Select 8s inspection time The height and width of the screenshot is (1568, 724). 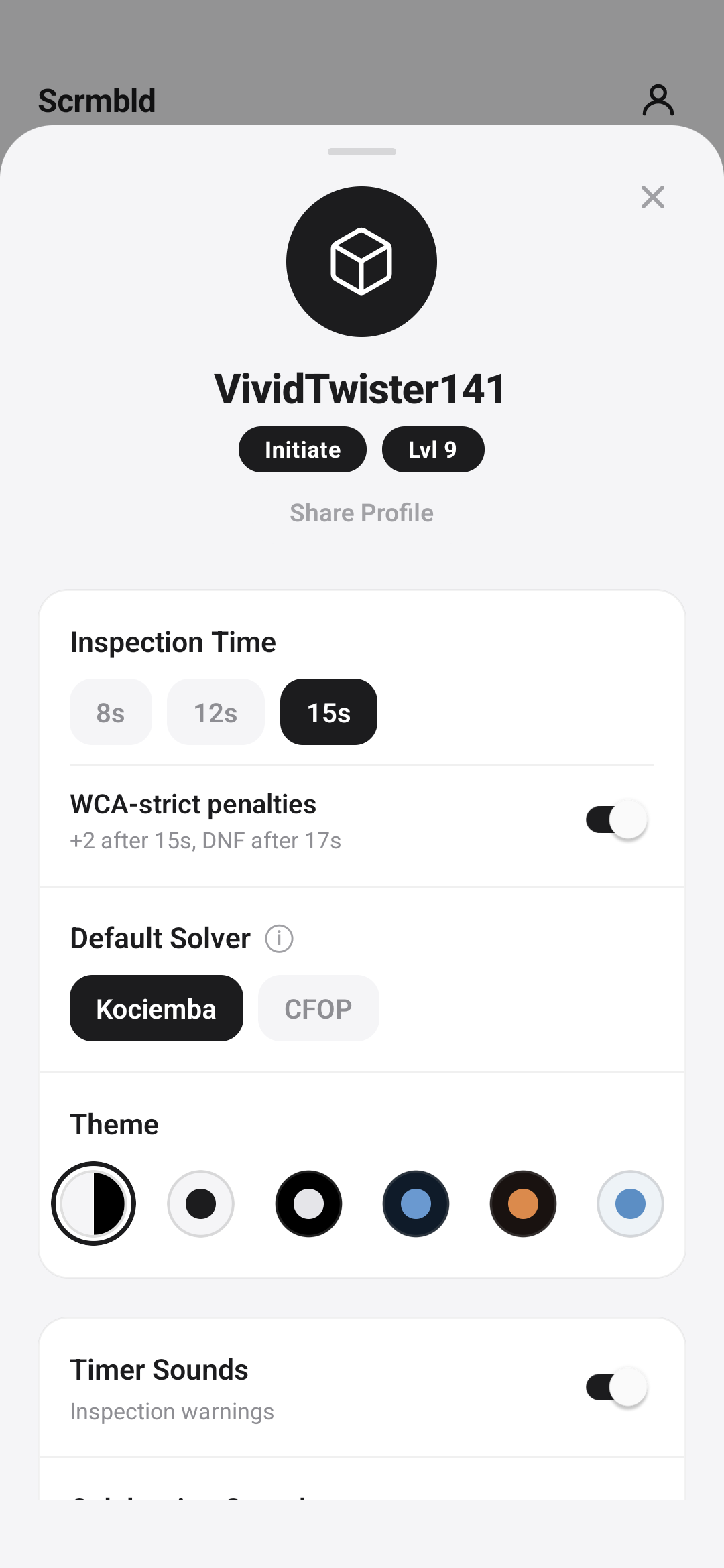tap(111, 712)
